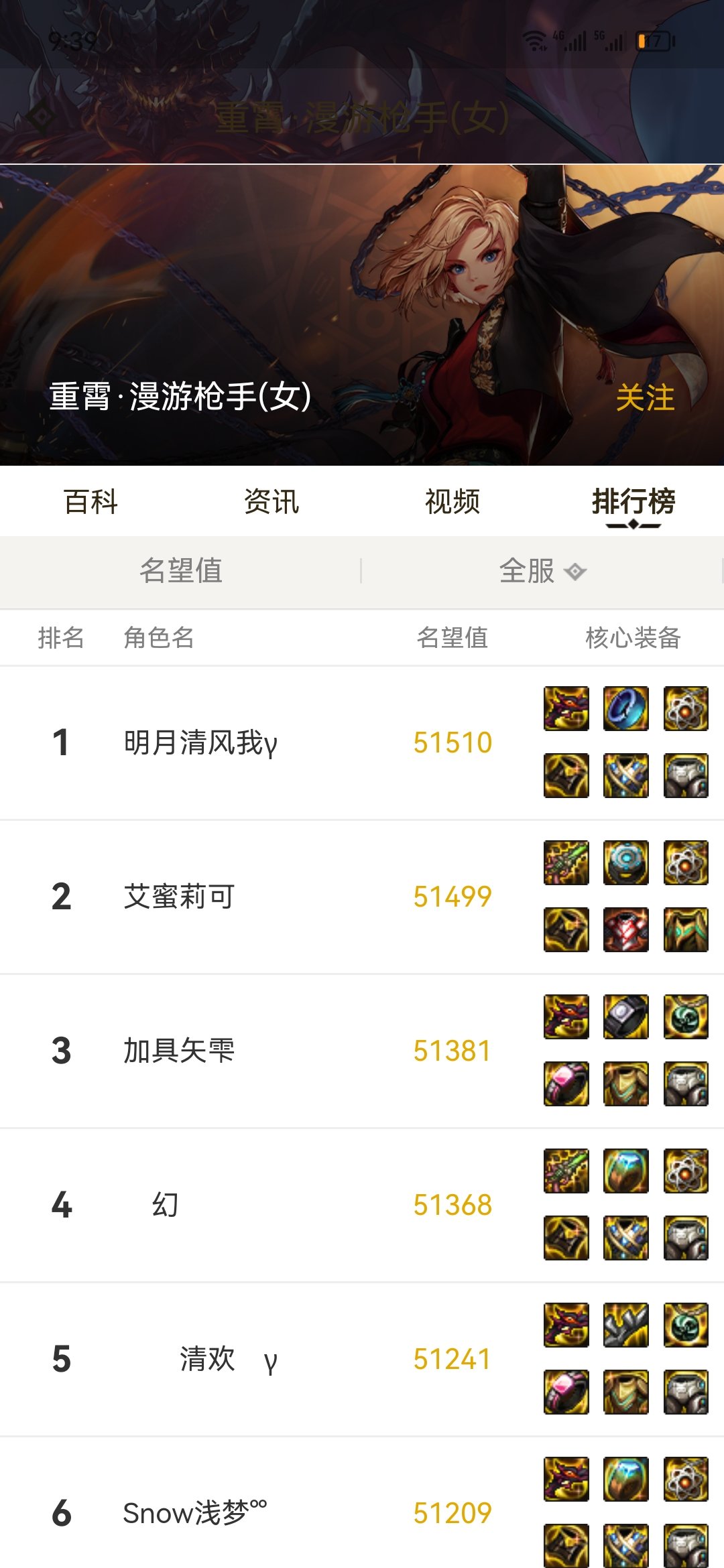The height and width of the screenshot is (1568, 724).
Task: Open rank 2 player 艾蜜莉可
Action: pos(180,897)
